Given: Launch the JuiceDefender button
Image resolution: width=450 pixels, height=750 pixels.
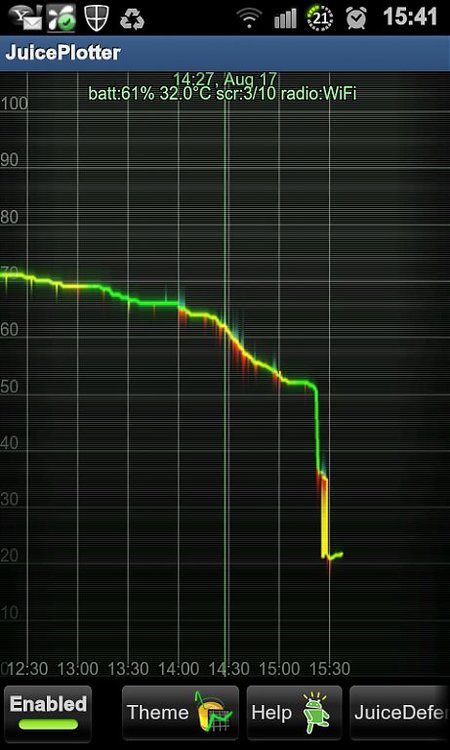Looking at the screenshot, I should (399, 713).
